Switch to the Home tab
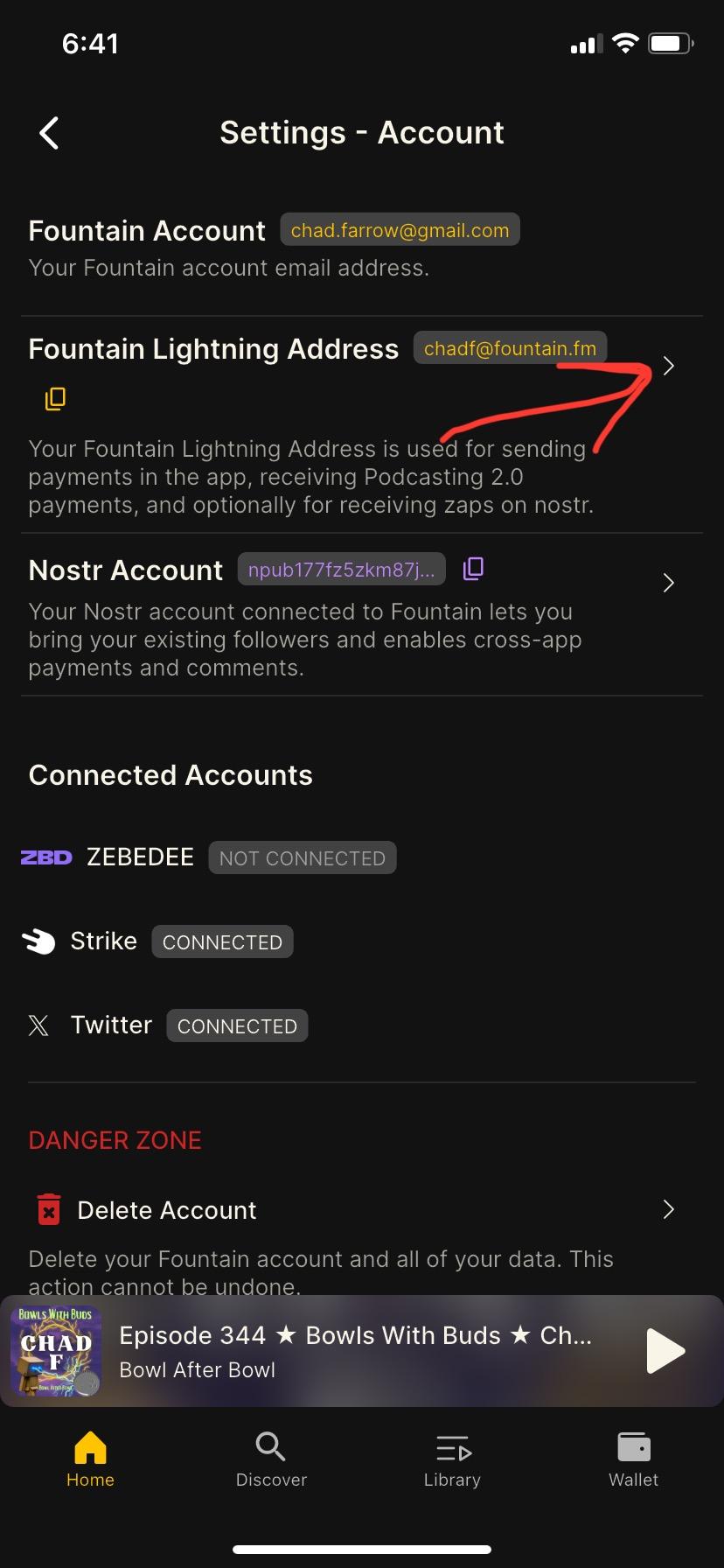724x1568 pixels. 90,1459
